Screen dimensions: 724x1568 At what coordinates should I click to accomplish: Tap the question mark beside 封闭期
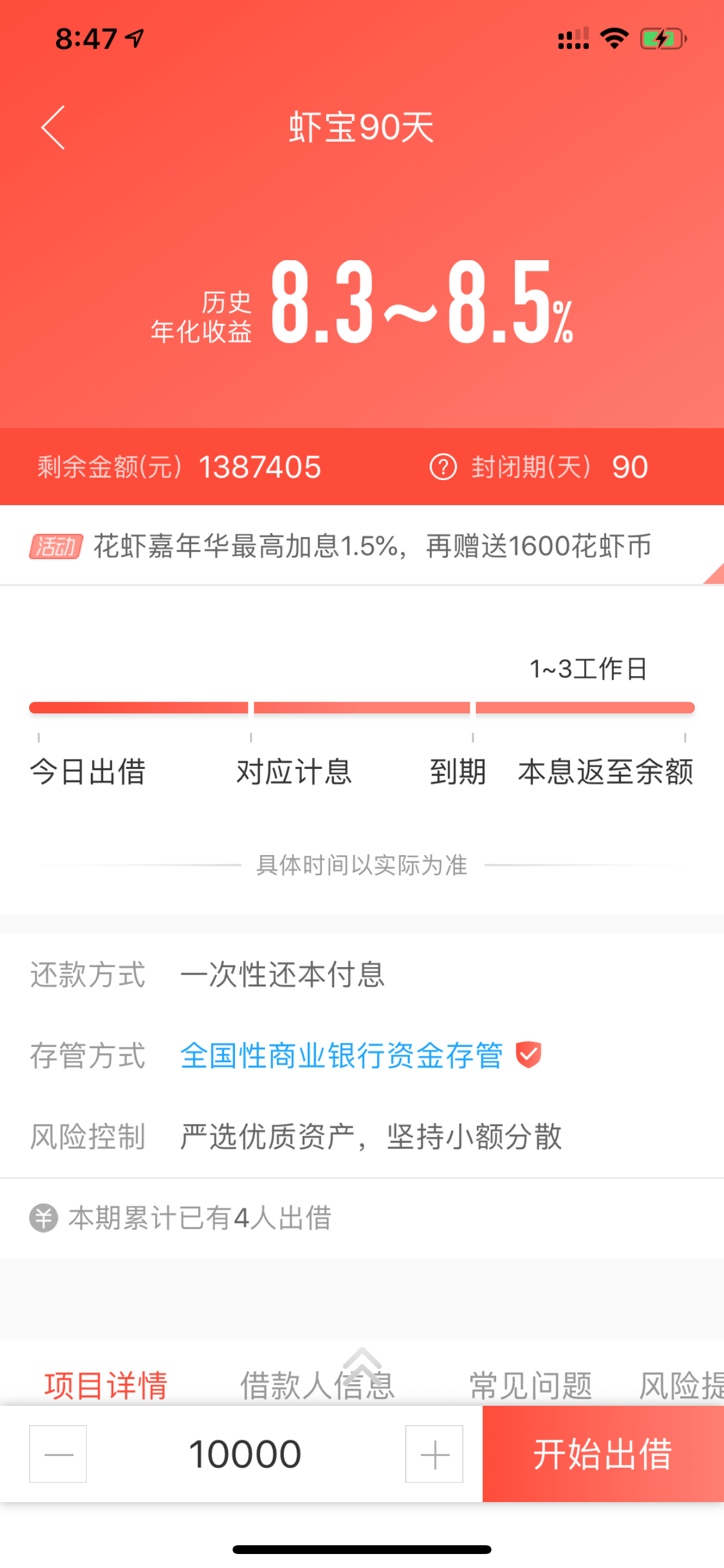(443, 467)
